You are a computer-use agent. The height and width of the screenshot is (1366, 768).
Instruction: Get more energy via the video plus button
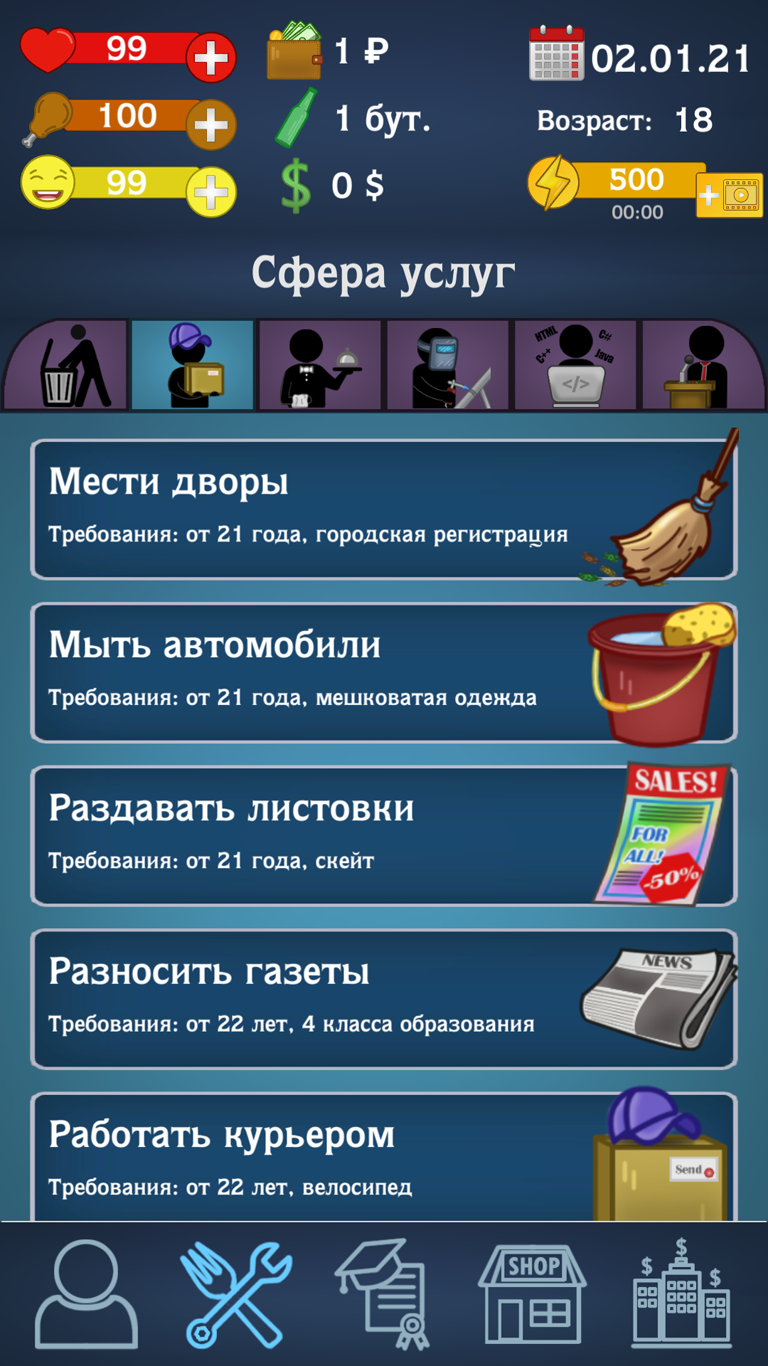click(x=729, y=195)
